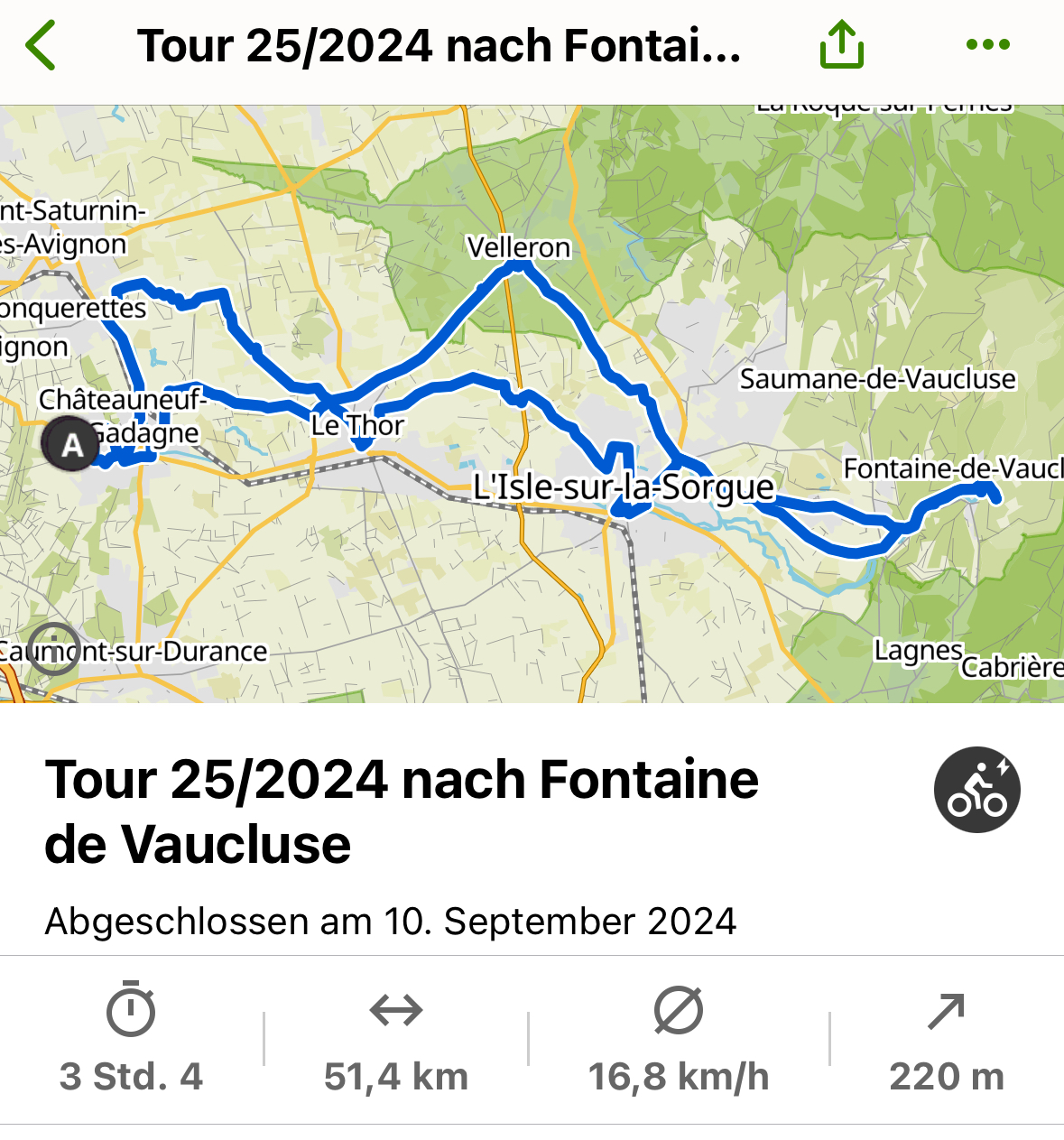The width and height of the screenshot is (1064, 1140).
Task: Open the three-dot overflow menu
Action: tap(987, 45)
